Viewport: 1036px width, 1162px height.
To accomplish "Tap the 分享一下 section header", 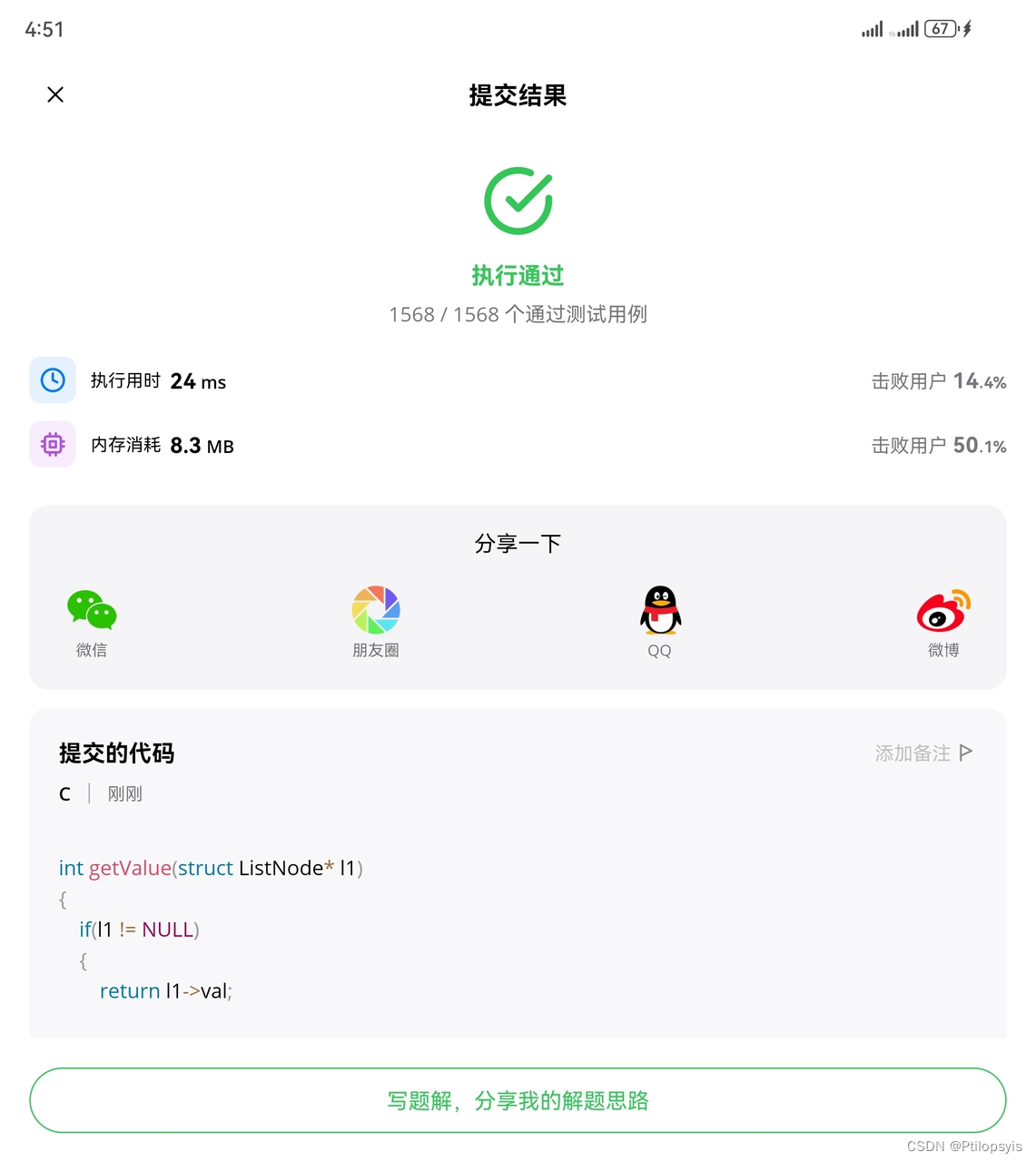I will (x=518, y=542).
